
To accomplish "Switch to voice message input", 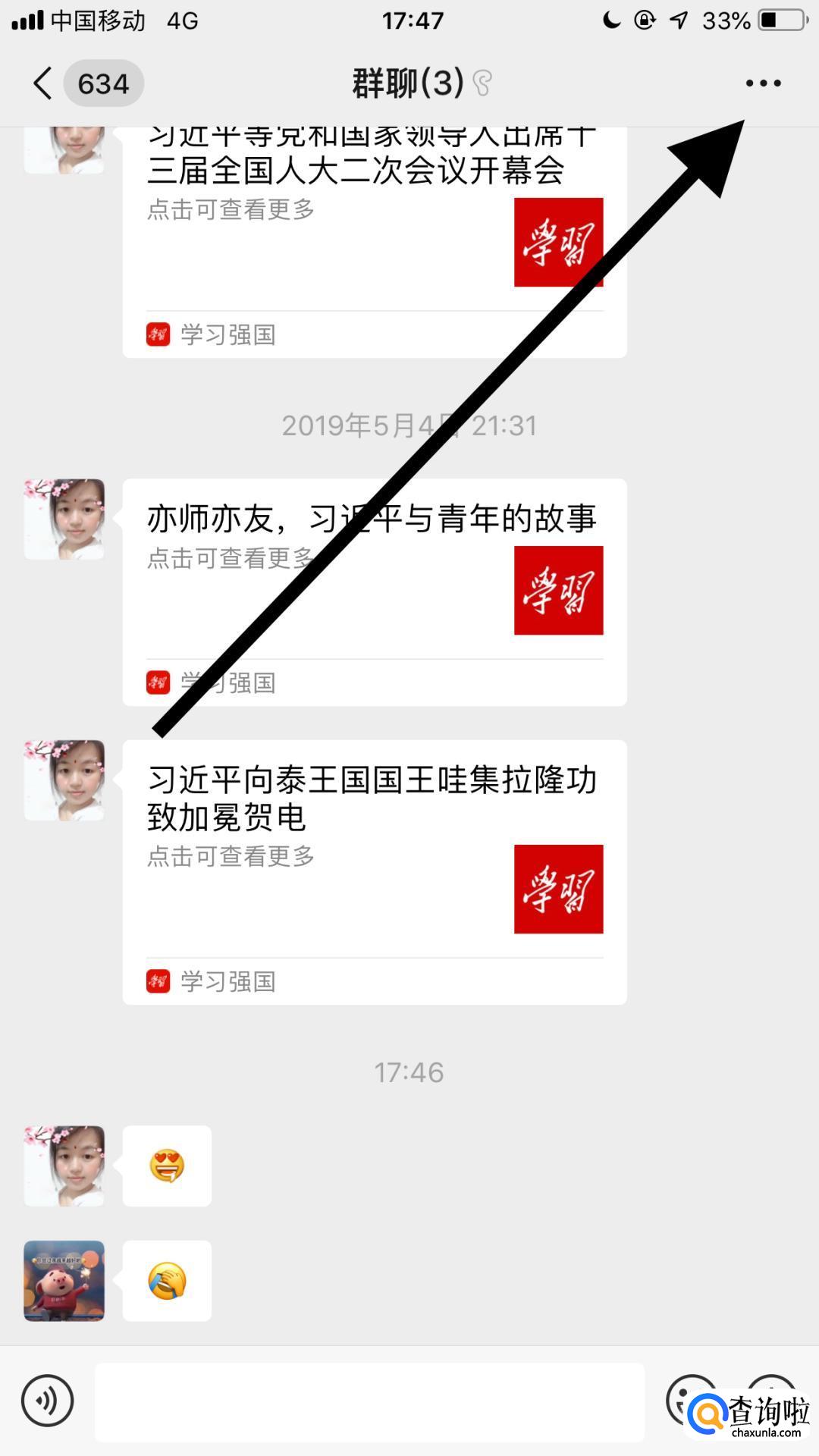I will [x=48, y=1401].
